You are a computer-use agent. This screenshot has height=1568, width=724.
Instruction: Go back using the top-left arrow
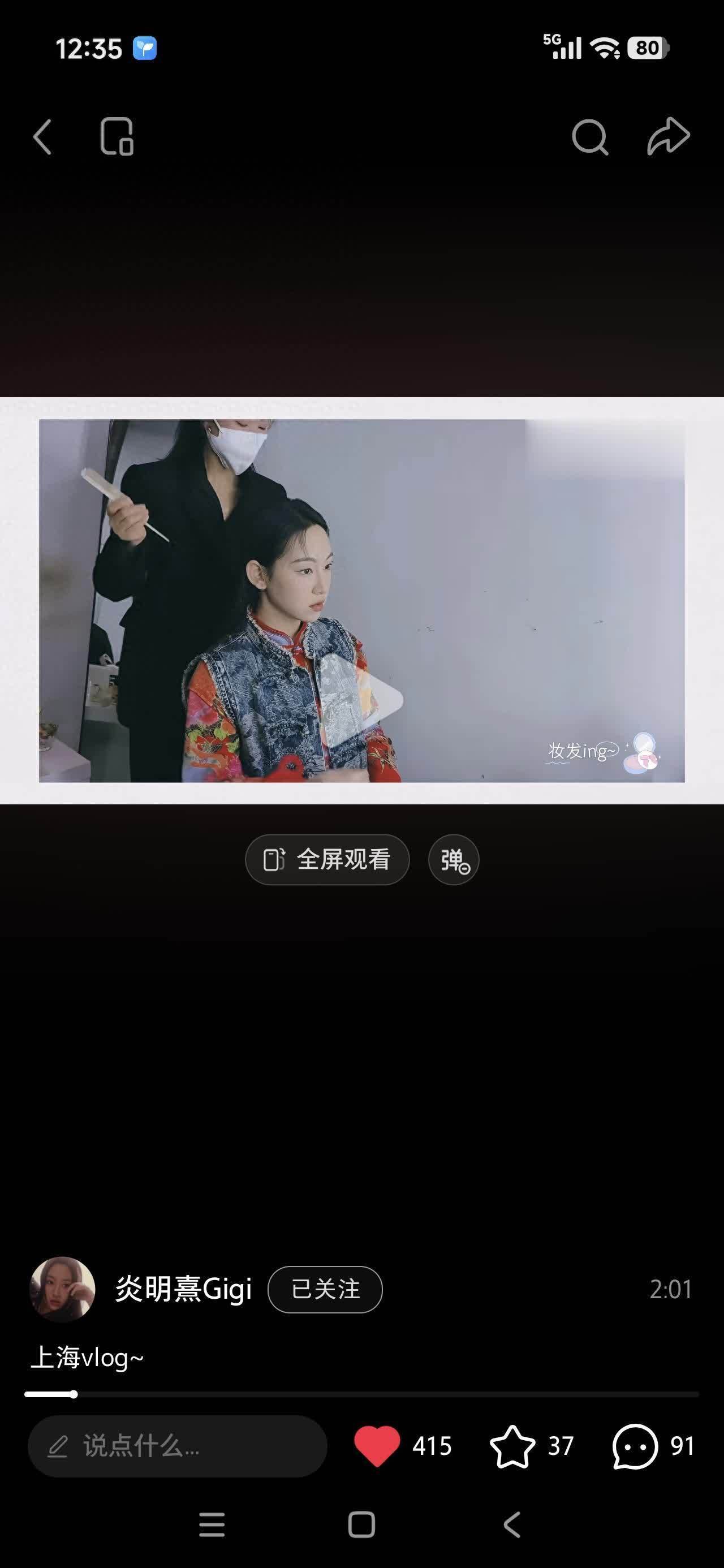(42, 137)
